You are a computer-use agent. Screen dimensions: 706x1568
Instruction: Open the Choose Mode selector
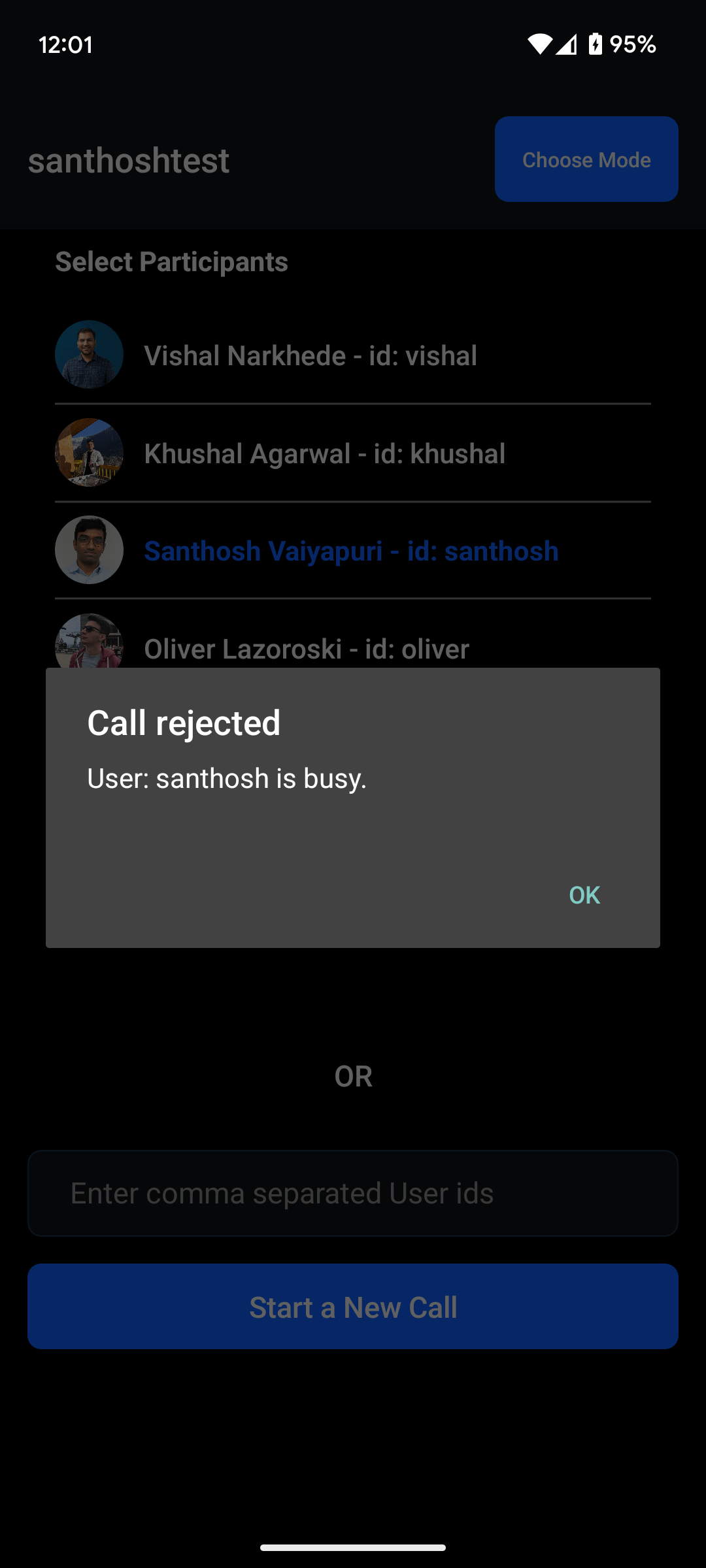pyautogui.click(x=586, y=159)
